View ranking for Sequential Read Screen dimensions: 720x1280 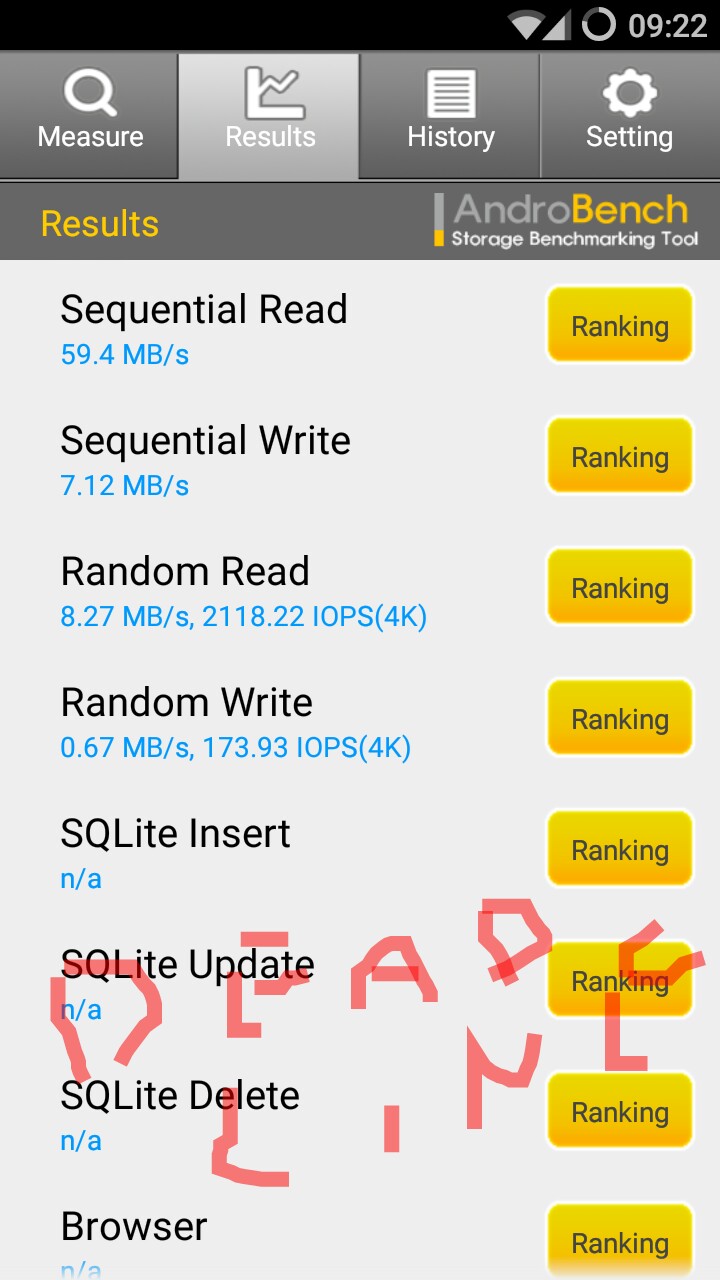click(x=620, y=325)
